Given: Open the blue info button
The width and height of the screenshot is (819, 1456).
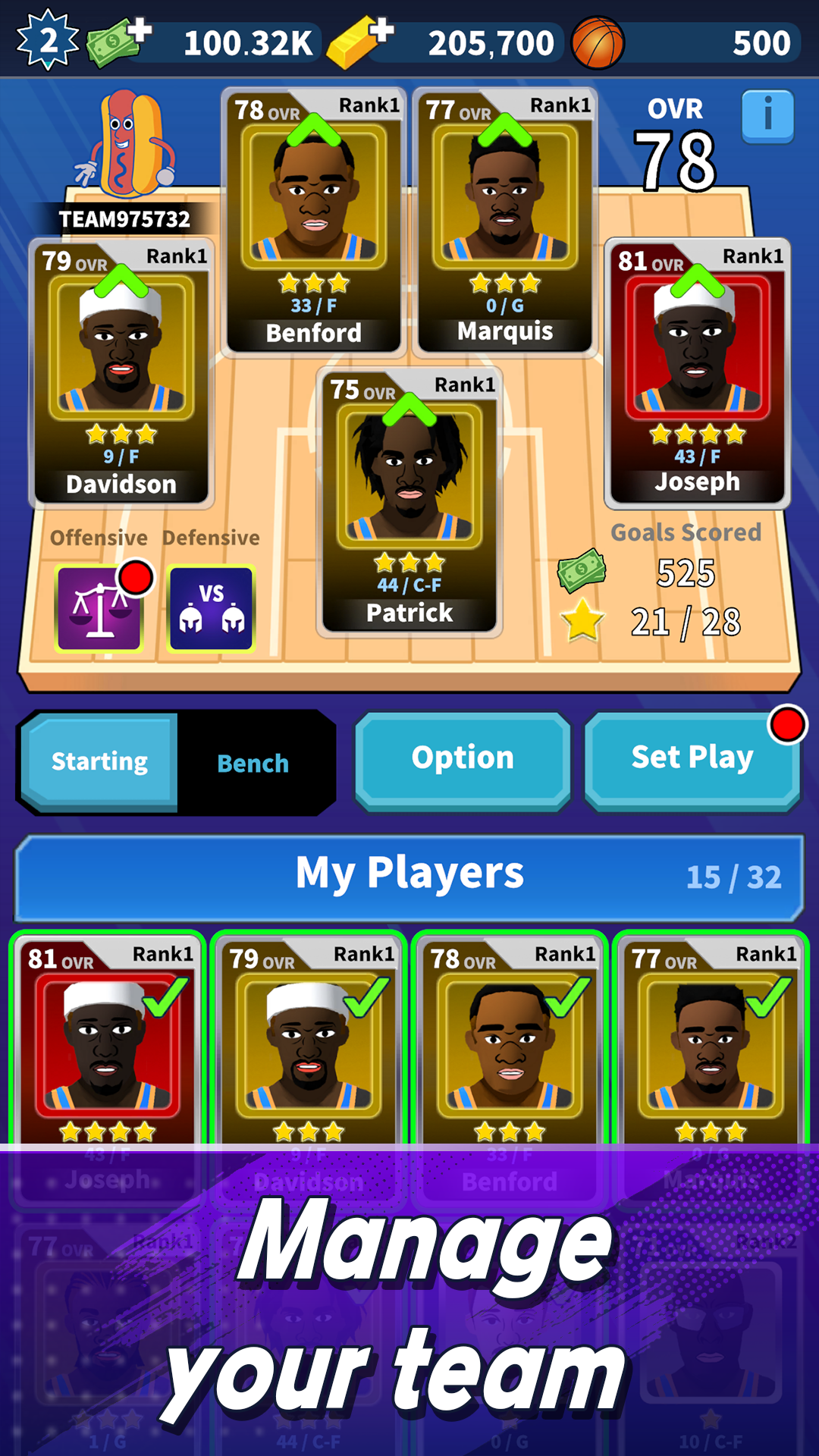Looking at the screenshot, I should click(767, 116).
